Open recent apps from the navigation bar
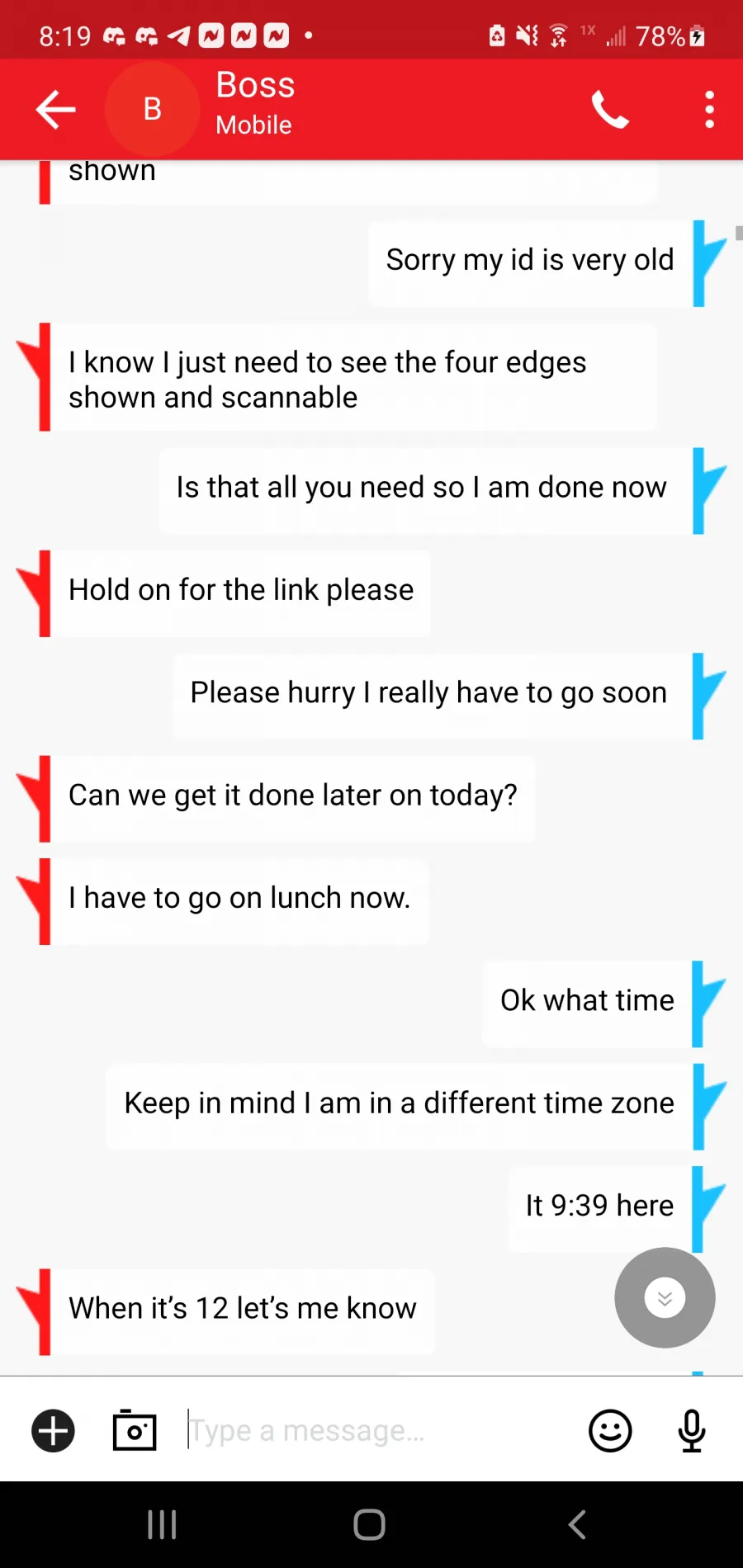 [162, 1524]
